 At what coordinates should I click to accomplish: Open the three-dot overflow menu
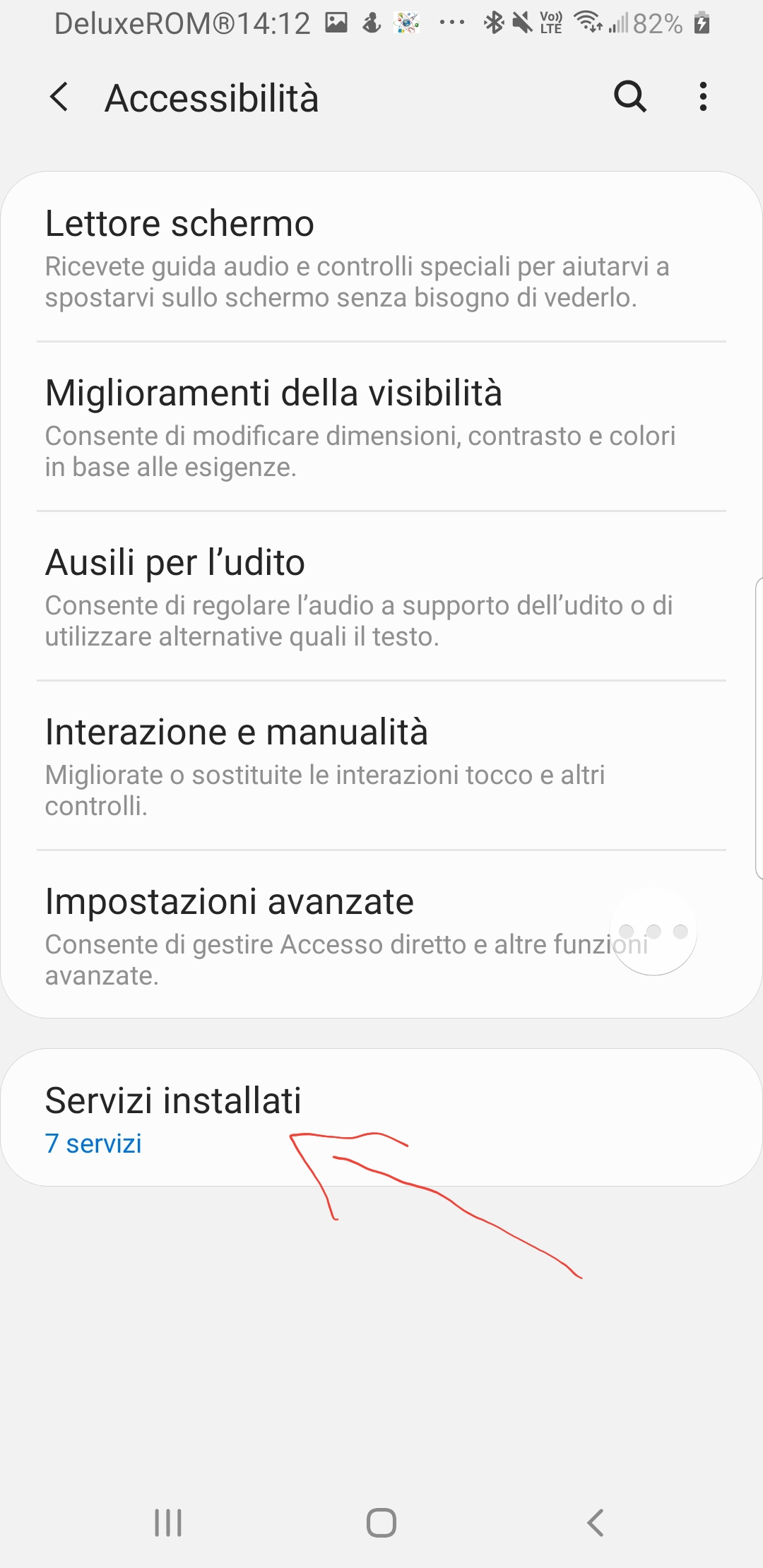702,97
